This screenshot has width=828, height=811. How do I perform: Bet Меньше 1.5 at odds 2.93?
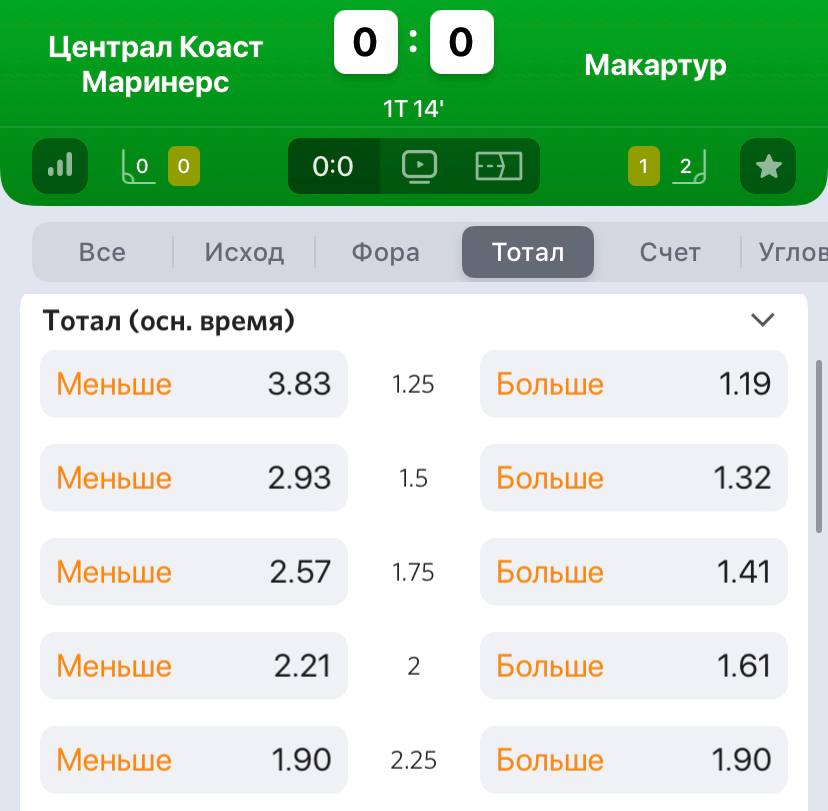point(194,478)
